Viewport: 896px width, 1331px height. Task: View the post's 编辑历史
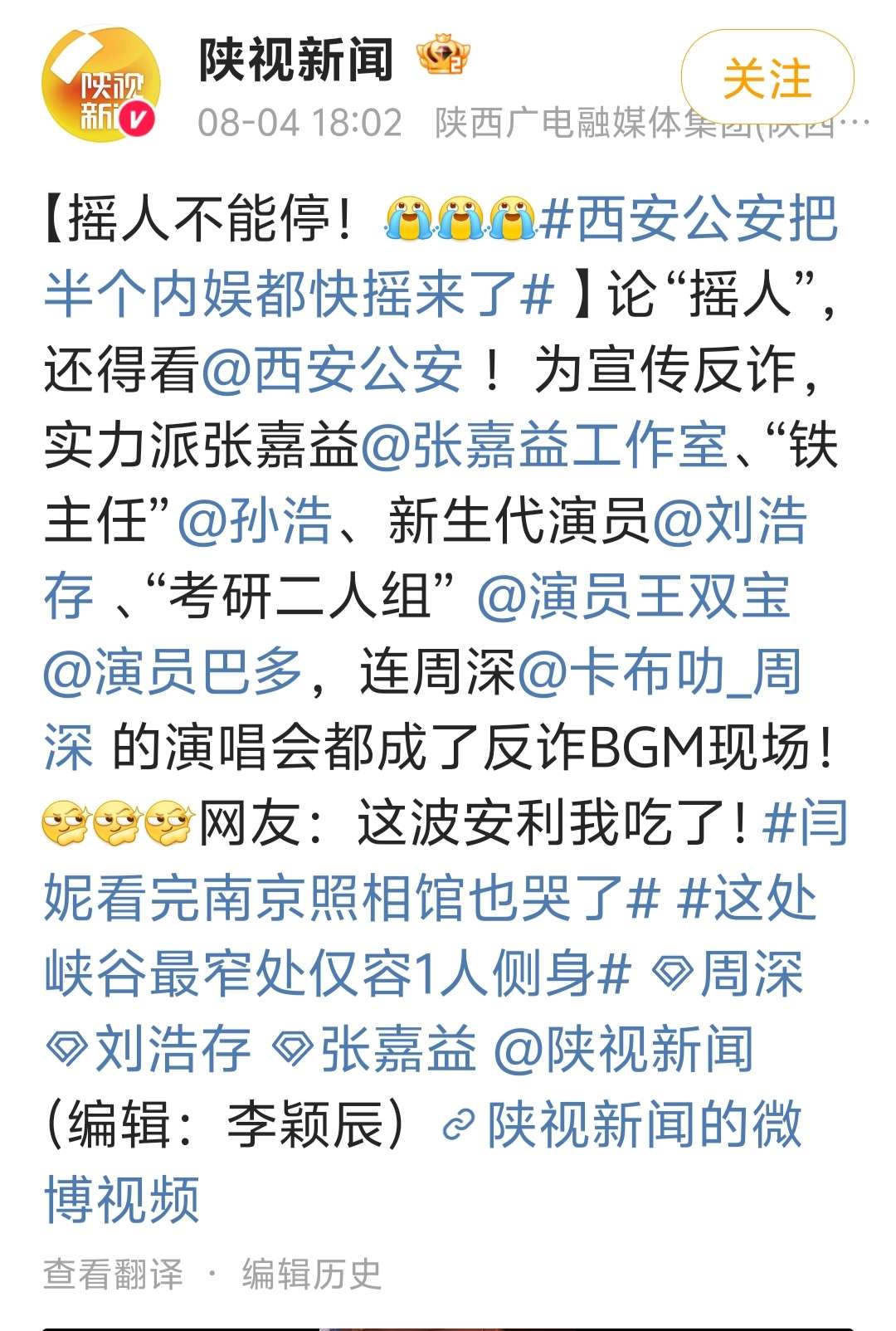[311, 1274]
